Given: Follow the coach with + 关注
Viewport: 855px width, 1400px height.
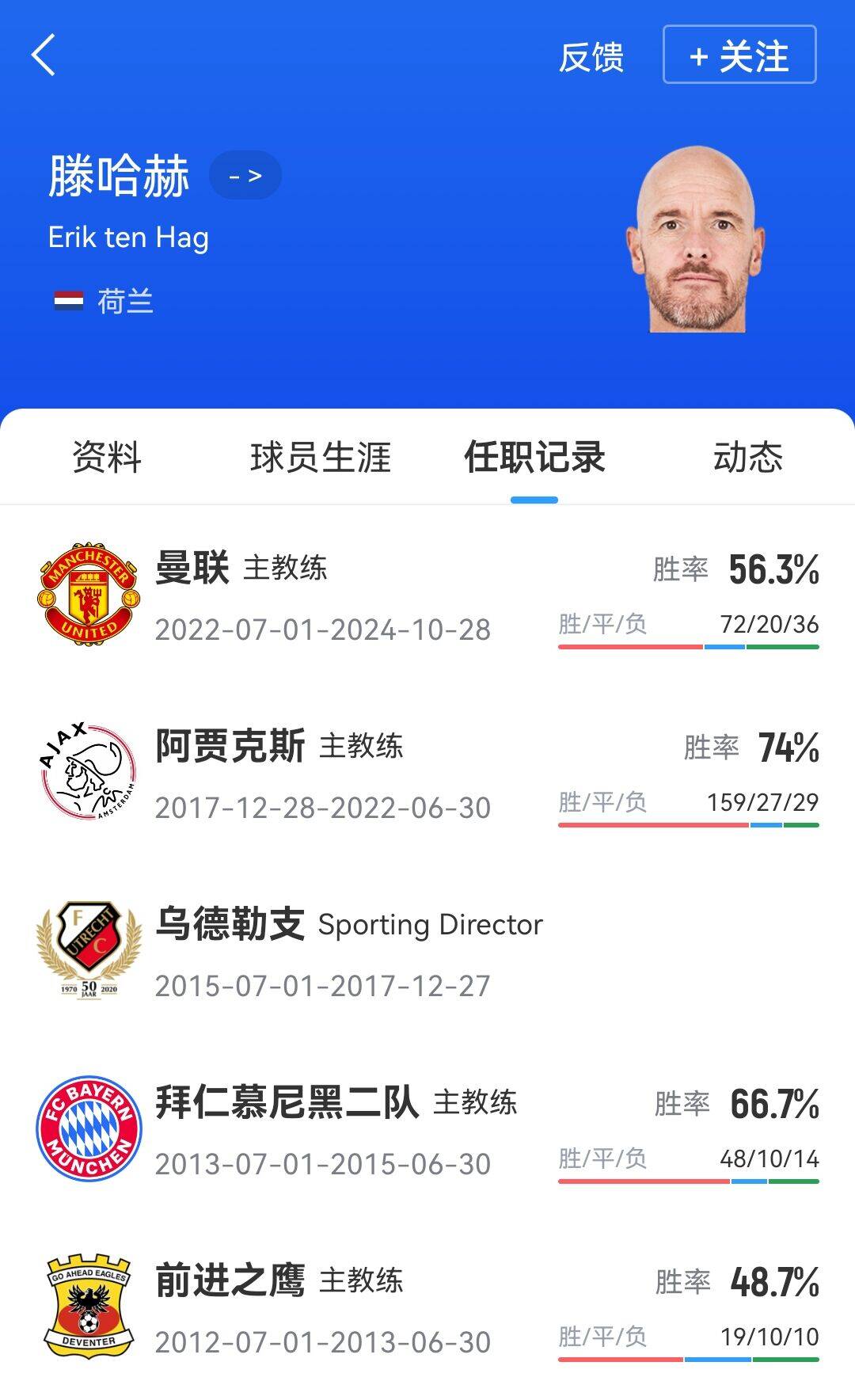Looking at the screenshot, I should 739,55.
